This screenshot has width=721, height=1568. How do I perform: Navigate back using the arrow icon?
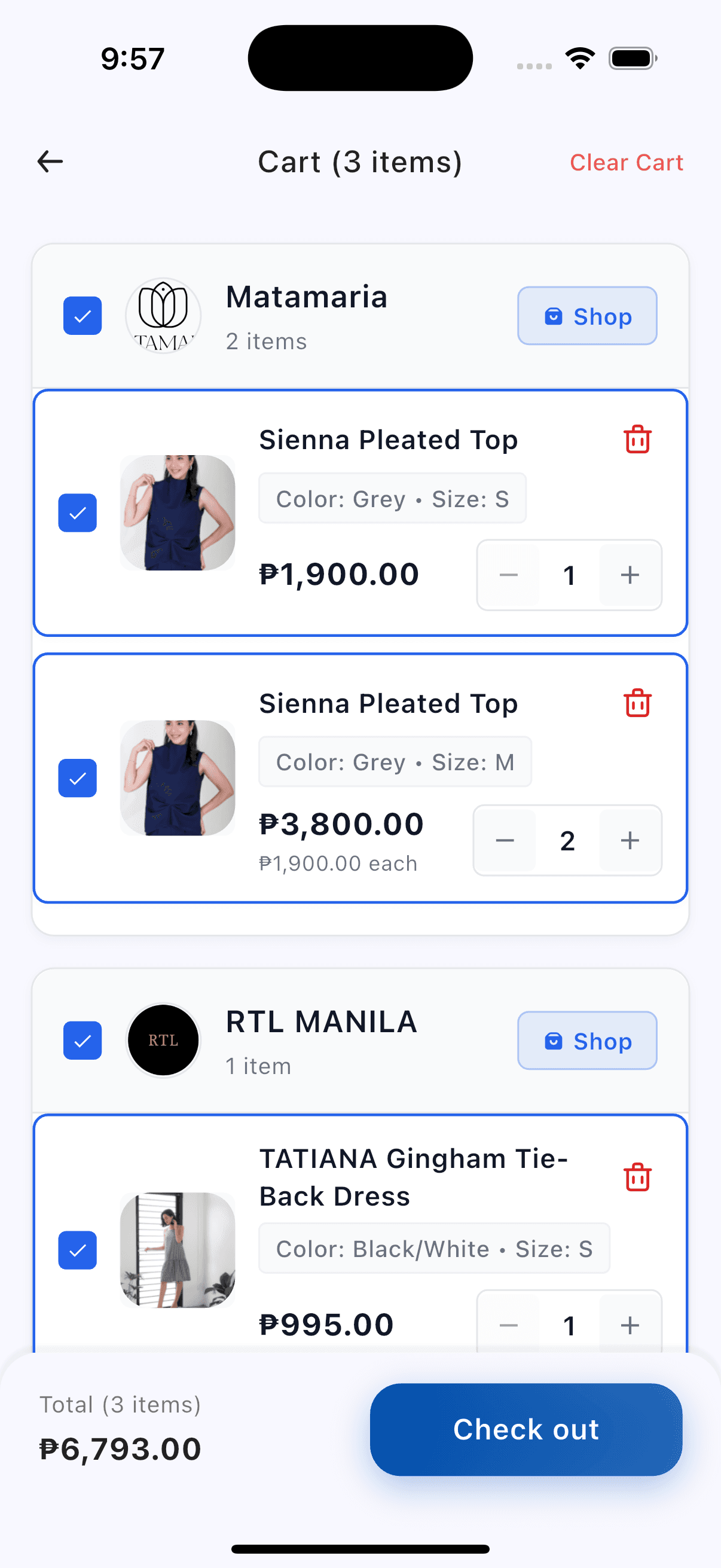tap(50, 161)
